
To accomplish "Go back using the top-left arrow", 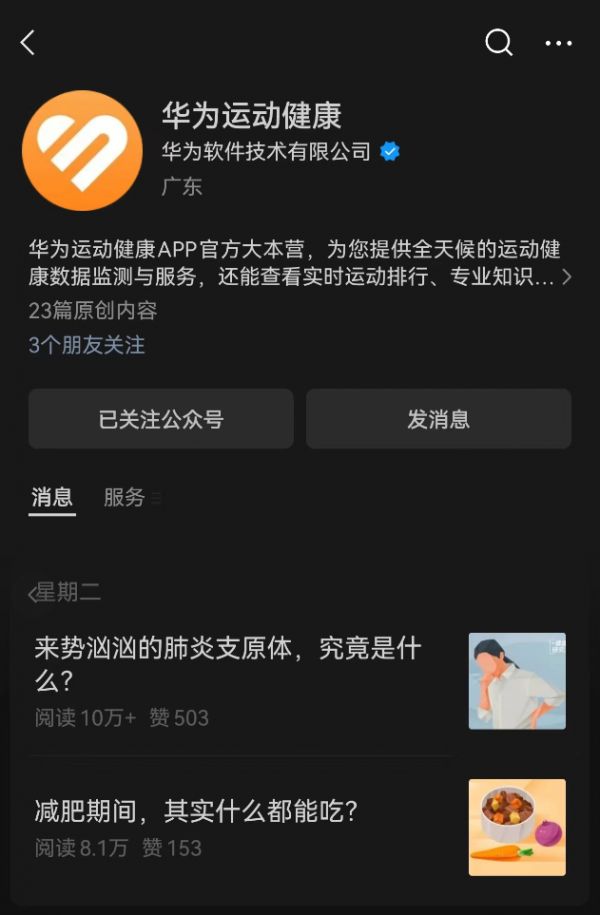I will [28, 42].
